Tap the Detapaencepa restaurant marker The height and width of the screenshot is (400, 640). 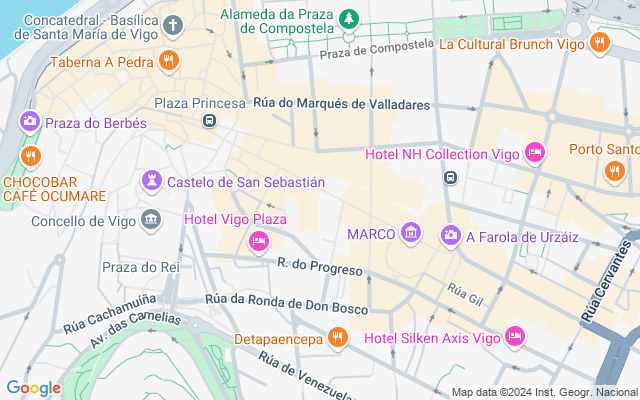[338, 338]
